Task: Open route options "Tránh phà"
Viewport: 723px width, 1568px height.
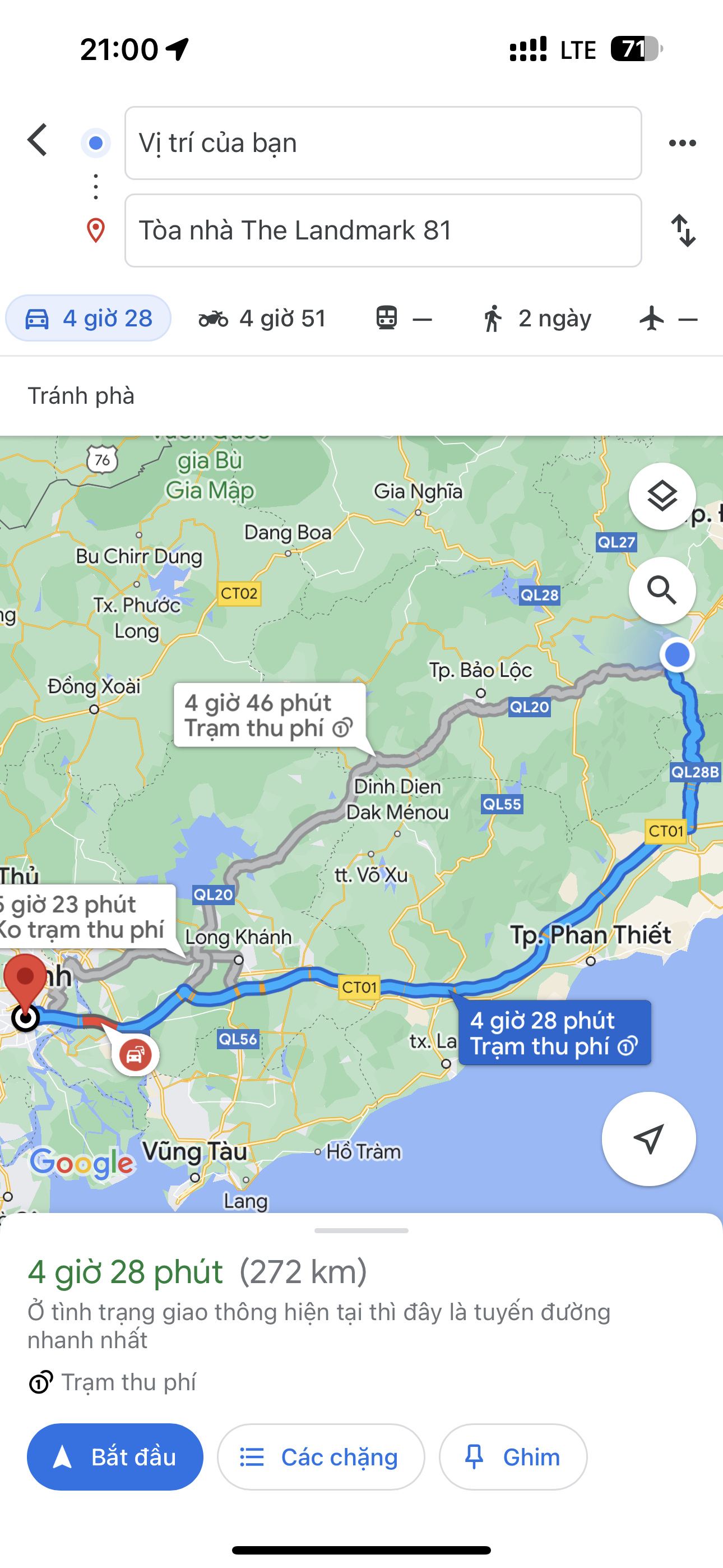Action: 81,396
